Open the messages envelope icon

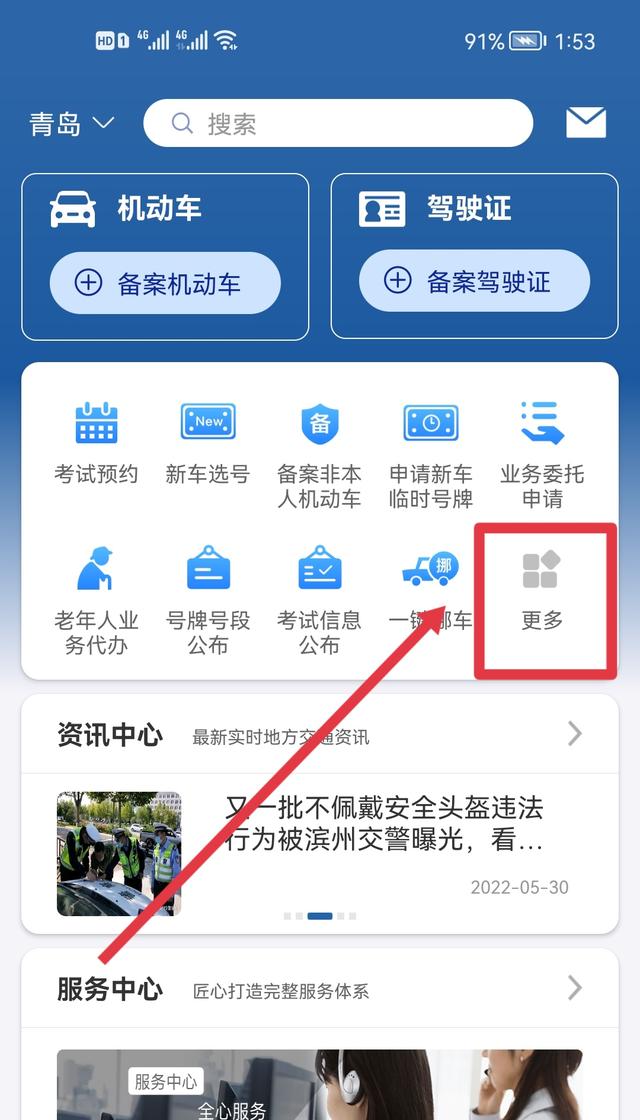[x=586, y=123]
